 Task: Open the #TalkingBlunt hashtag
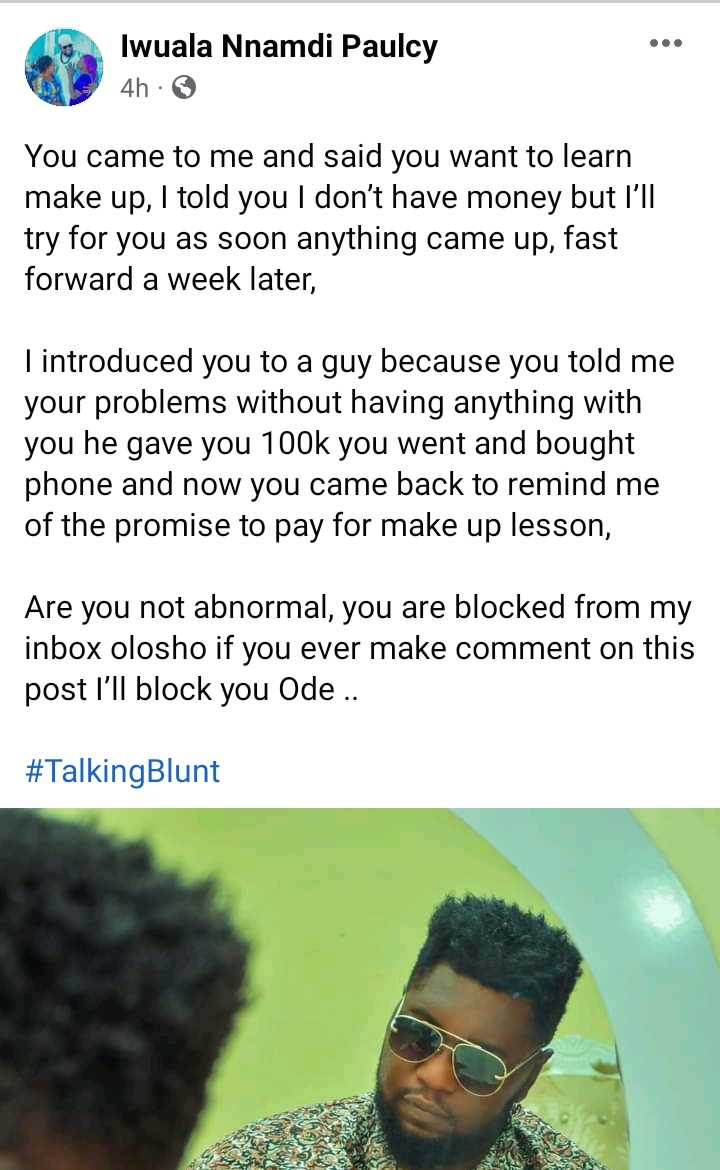pos(122,771)
